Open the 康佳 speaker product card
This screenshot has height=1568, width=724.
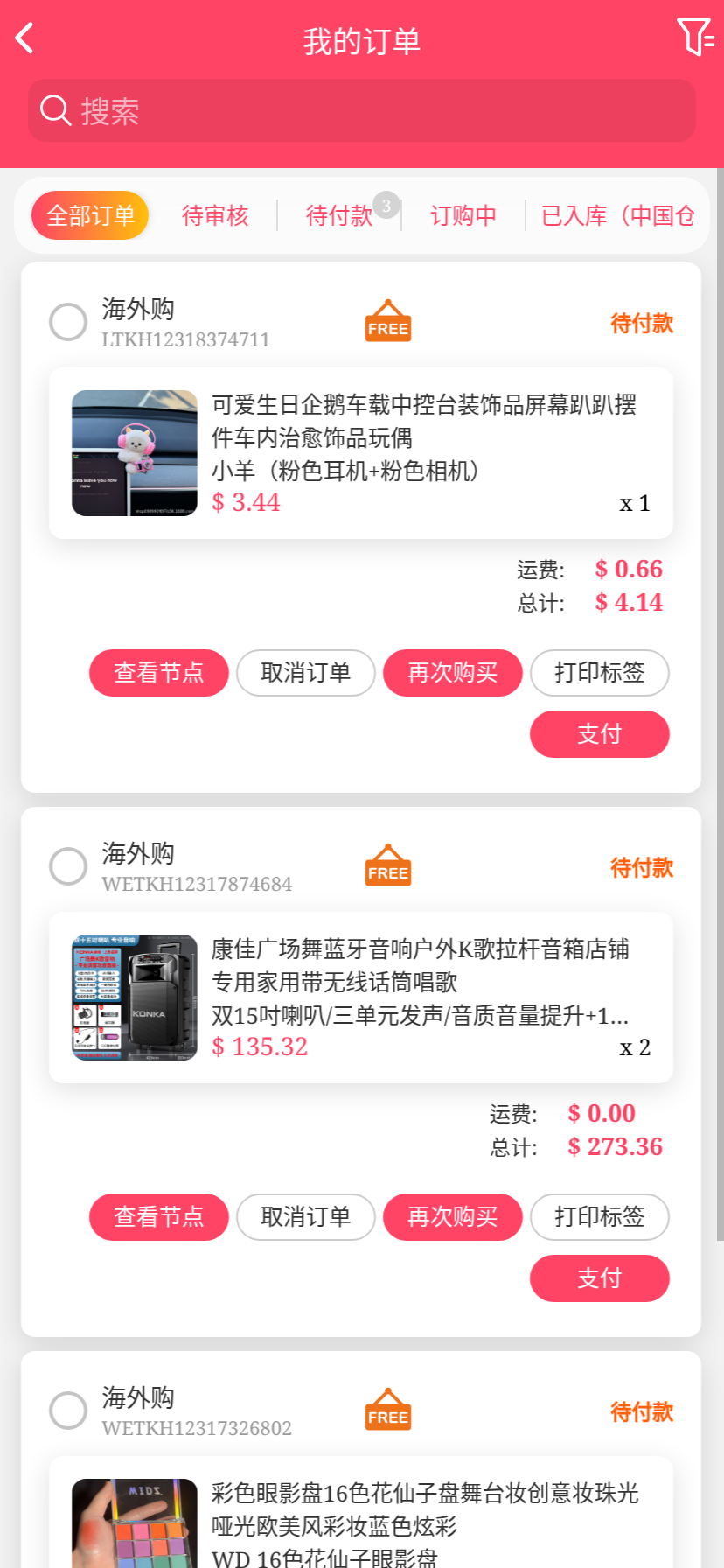point(360,997)
